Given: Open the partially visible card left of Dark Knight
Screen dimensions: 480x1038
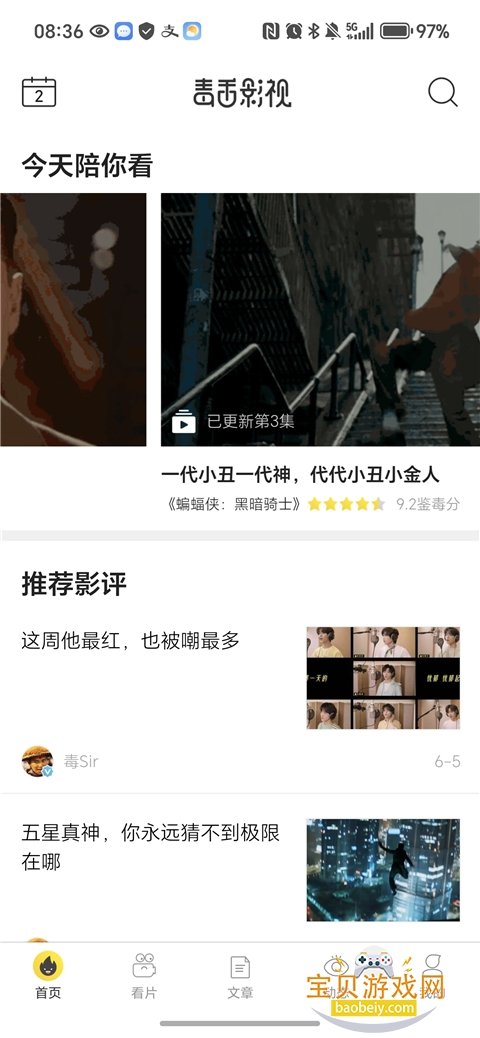Looking at the screenshot, I should tap(73, 320).
